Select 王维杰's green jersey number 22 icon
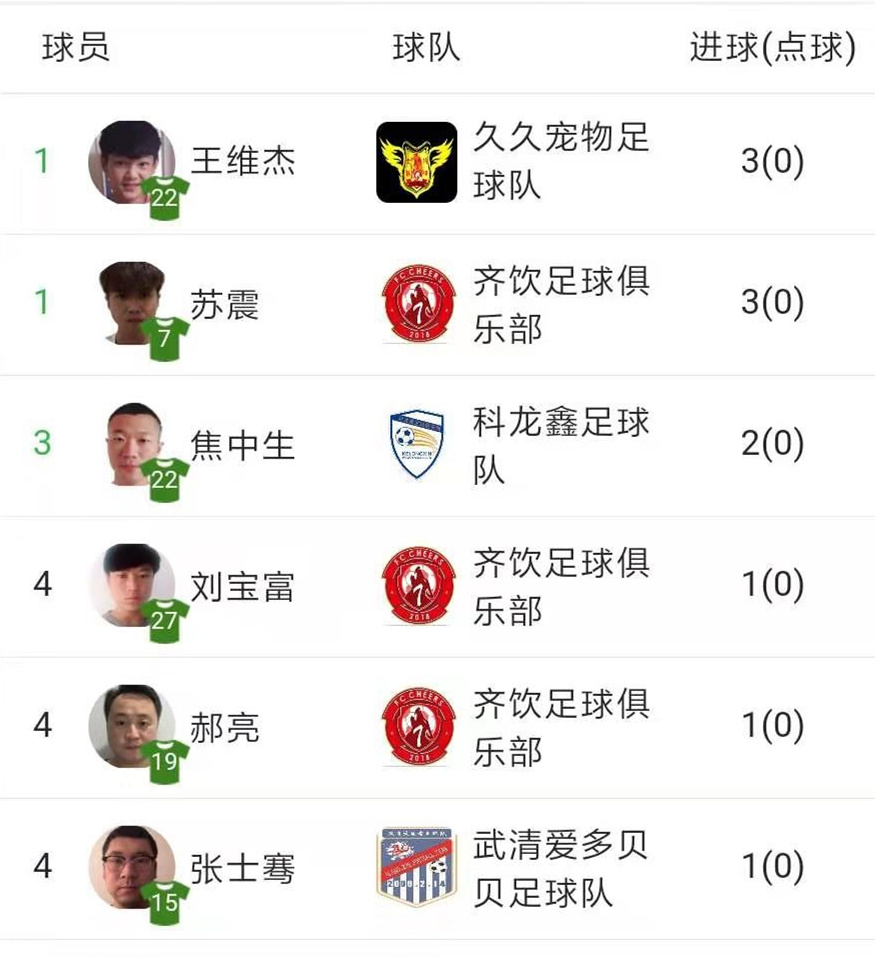 point(165,196)
